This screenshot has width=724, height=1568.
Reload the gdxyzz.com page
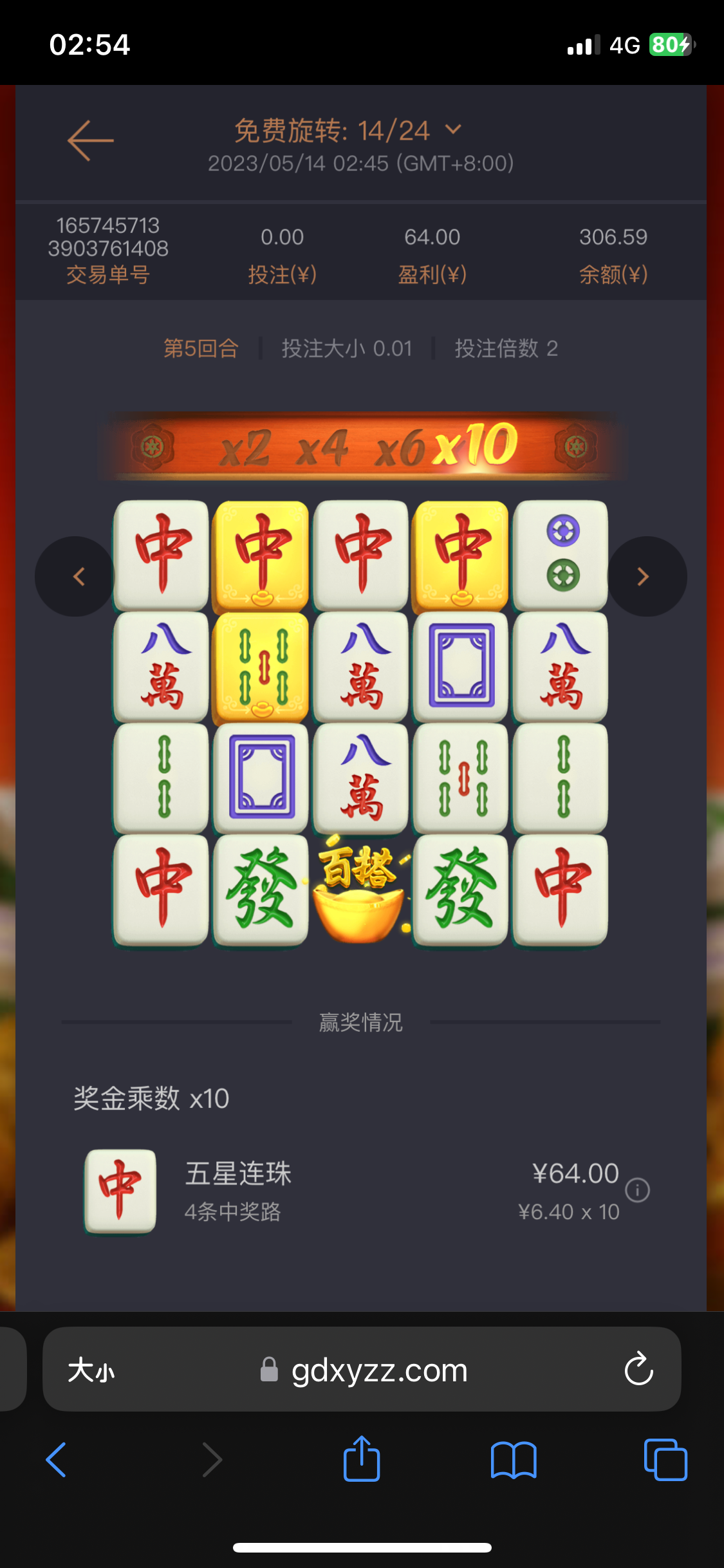pos(638,1369)
